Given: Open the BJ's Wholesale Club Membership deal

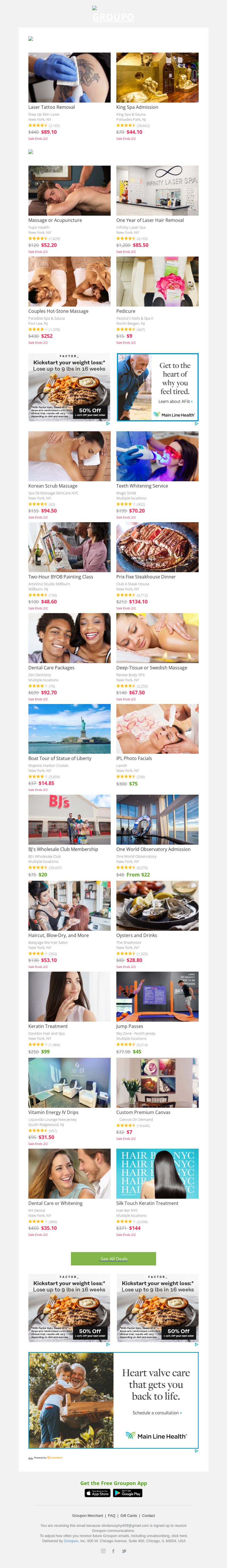Looking at the screenshot, I should click(x=69, y=819).
